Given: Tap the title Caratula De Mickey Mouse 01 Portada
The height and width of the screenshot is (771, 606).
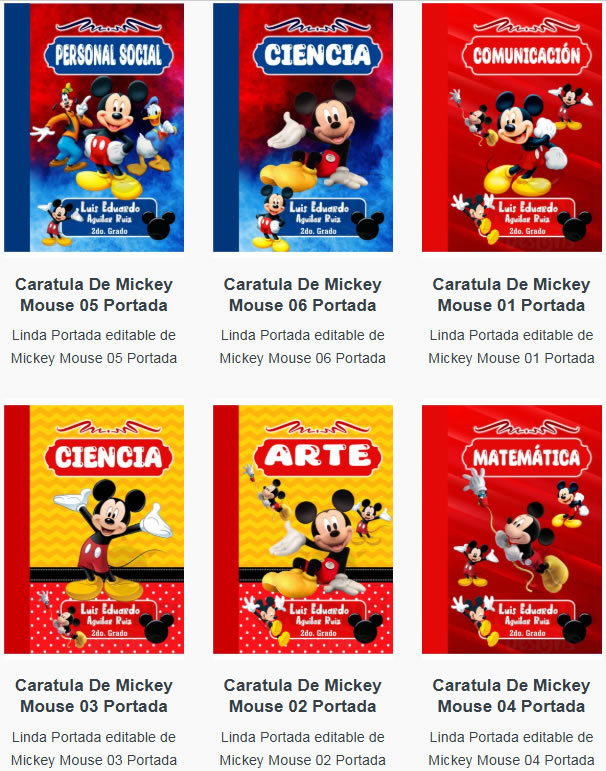Looking at the screenshot, I should 511,295.
